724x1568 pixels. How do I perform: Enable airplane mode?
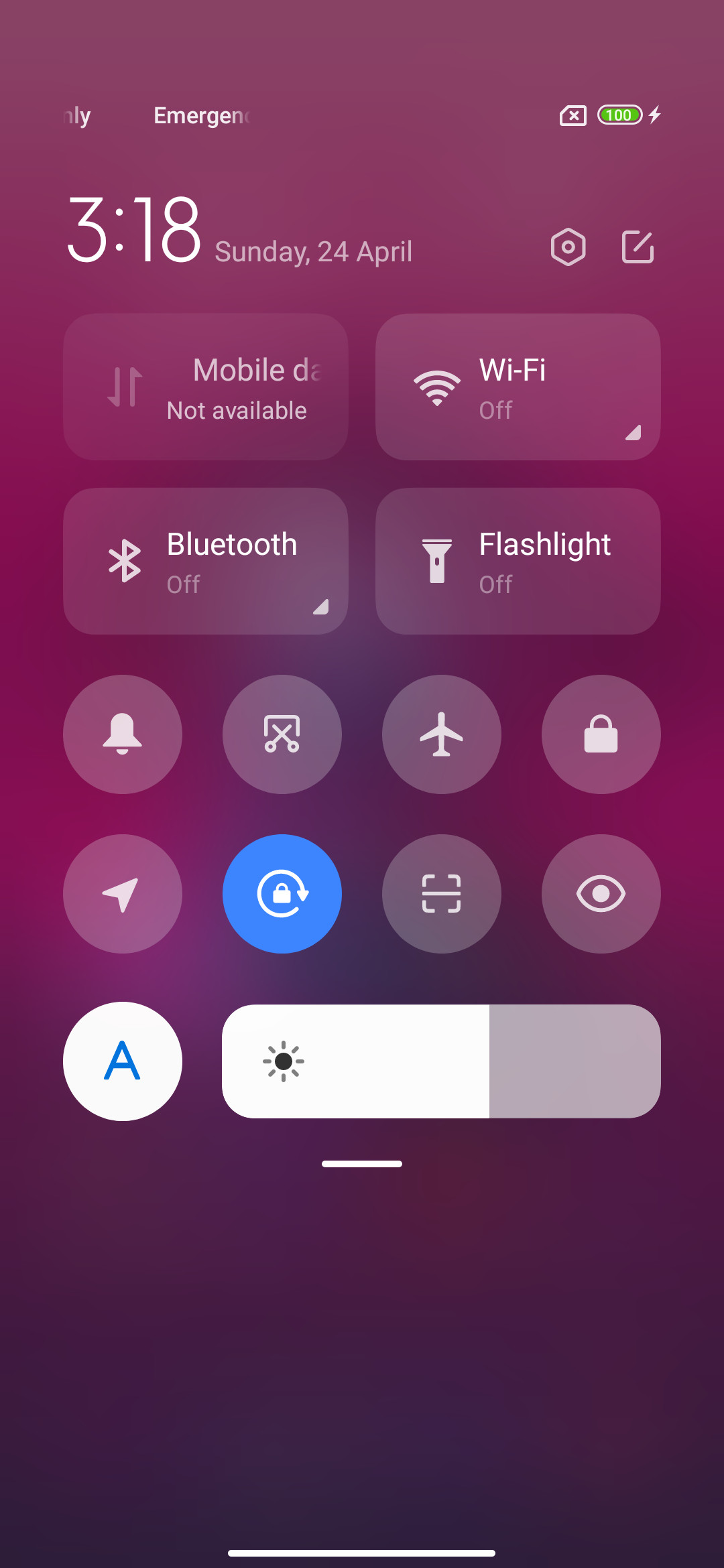(x=442, y=734)
